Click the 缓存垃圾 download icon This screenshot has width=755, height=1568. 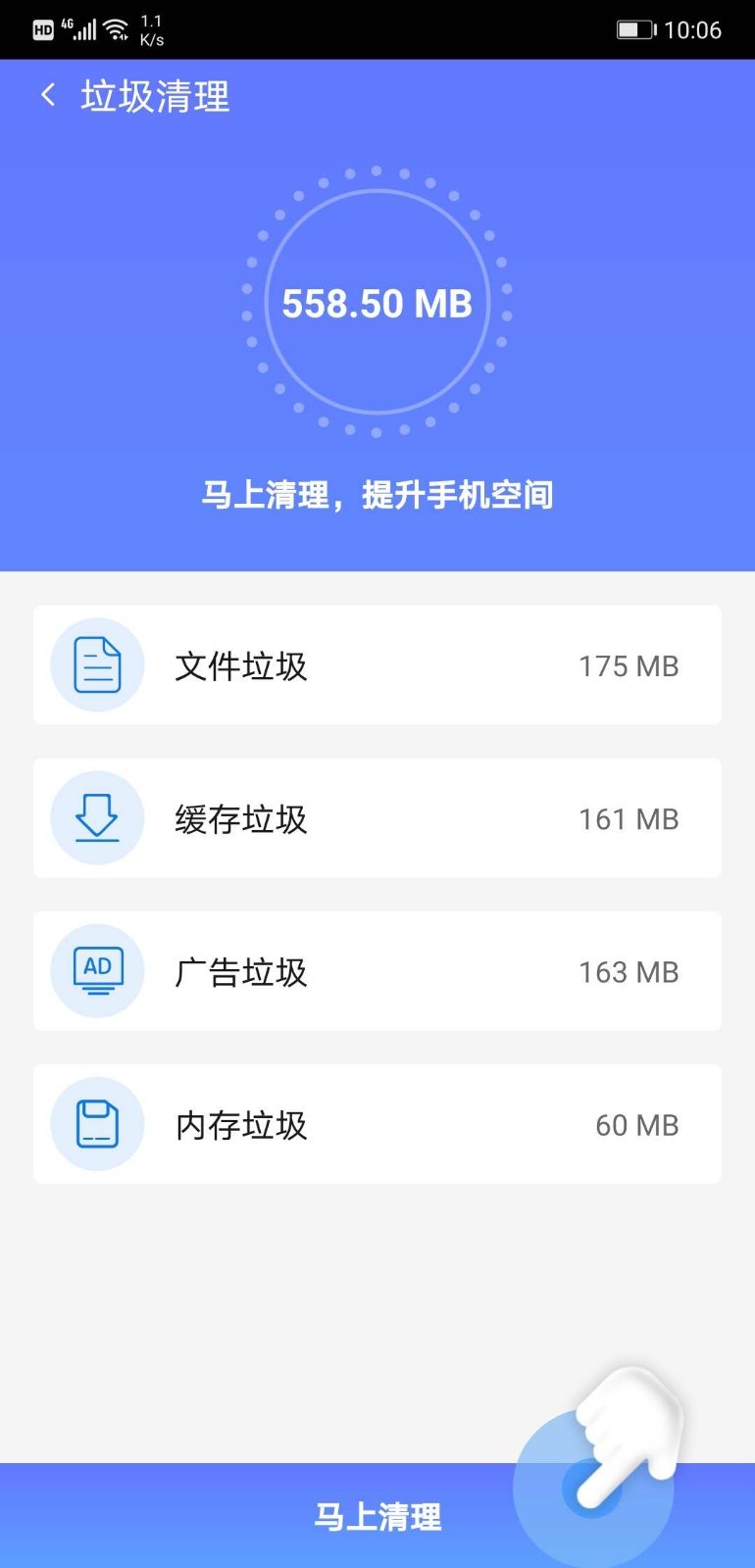[x=97, y=818]
